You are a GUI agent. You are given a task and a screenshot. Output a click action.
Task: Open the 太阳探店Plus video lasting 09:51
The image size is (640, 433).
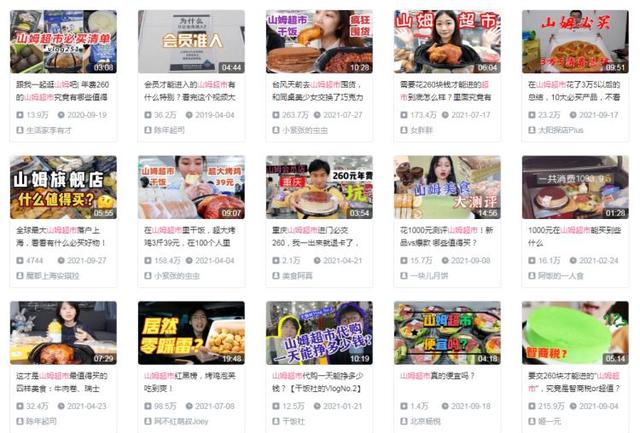click(x=574, y=41)
